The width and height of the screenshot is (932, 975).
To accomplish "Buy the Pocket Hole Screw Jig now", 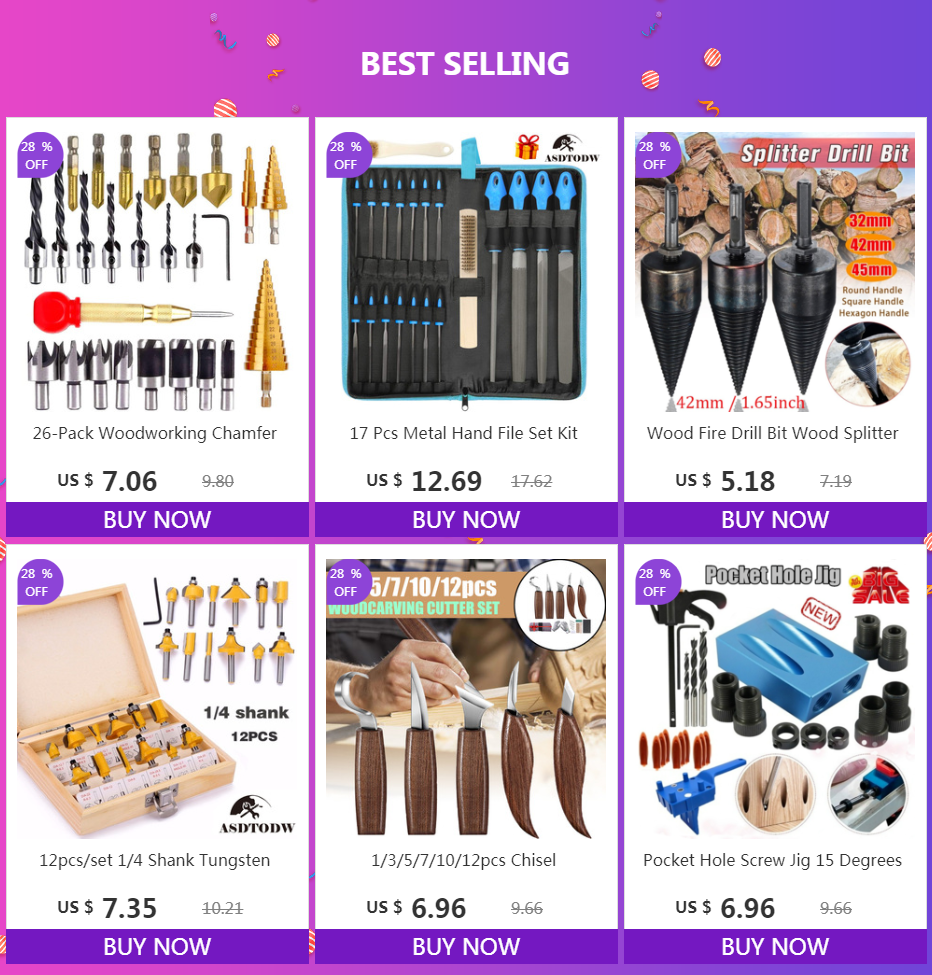I will pyautogui.click(x=774, y=946).
